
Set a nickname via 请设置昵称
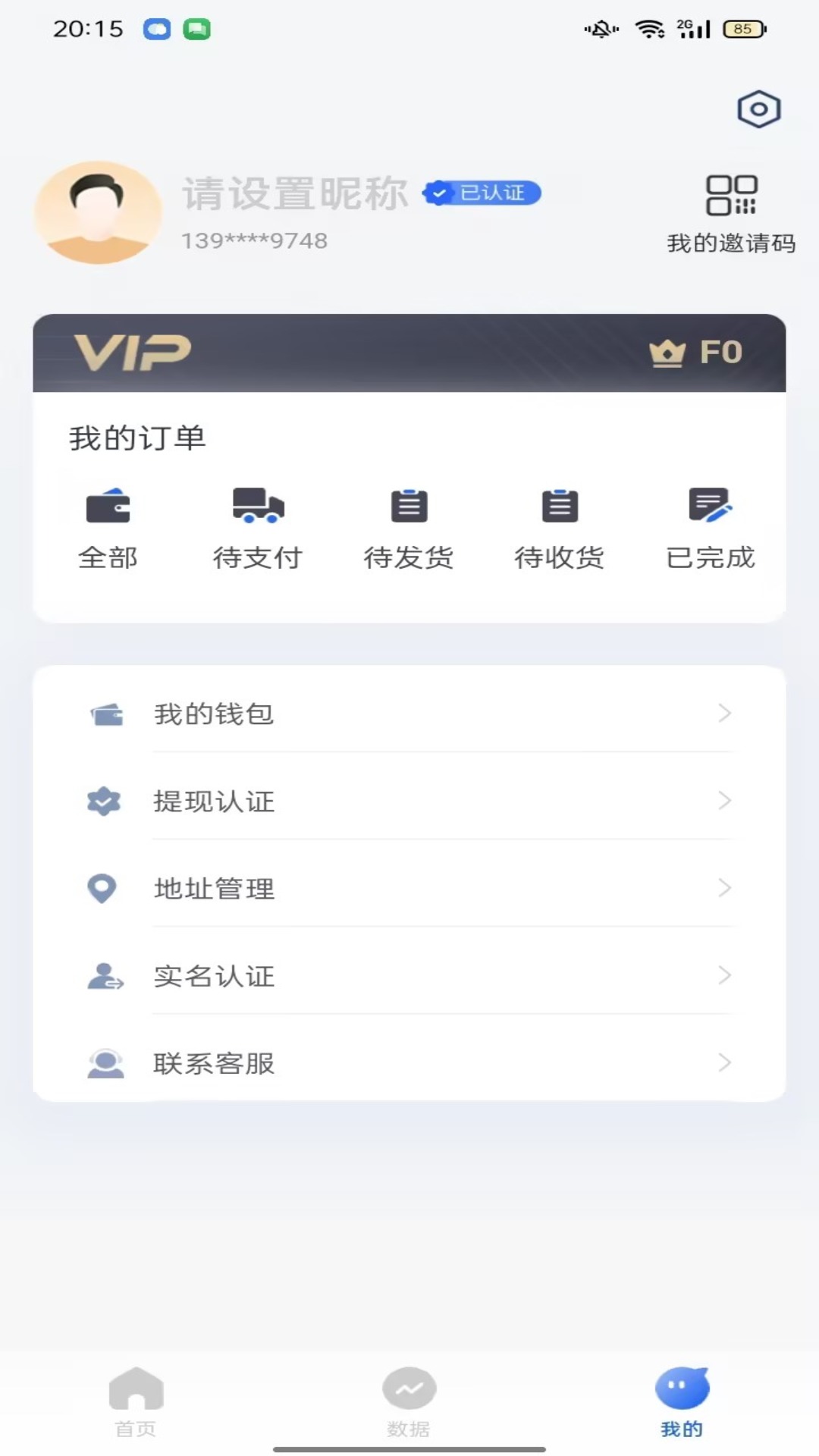tap(295, 193)
